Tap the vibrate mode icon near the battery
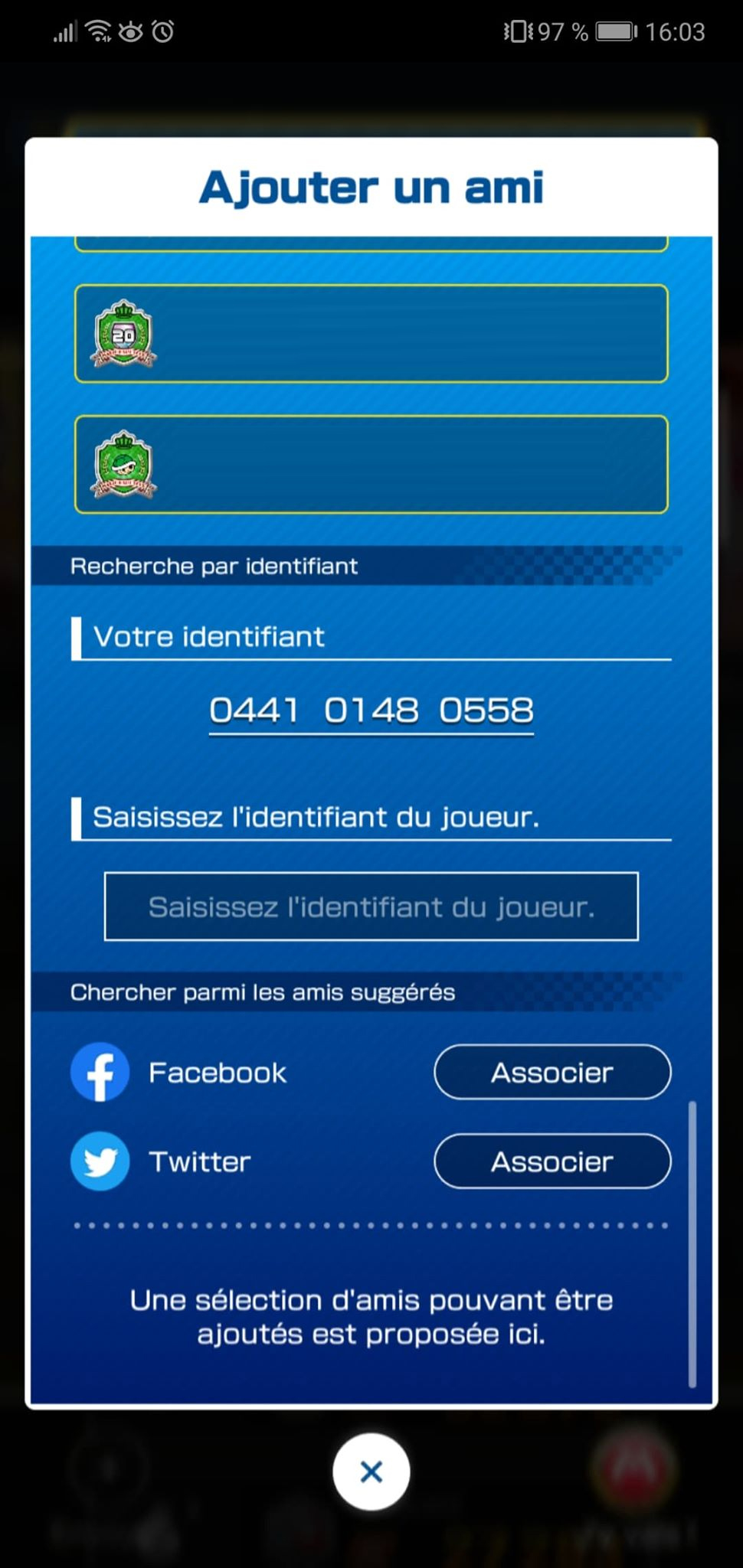The height and width of the screenshot is (1568, 743). tap(519, 31)
